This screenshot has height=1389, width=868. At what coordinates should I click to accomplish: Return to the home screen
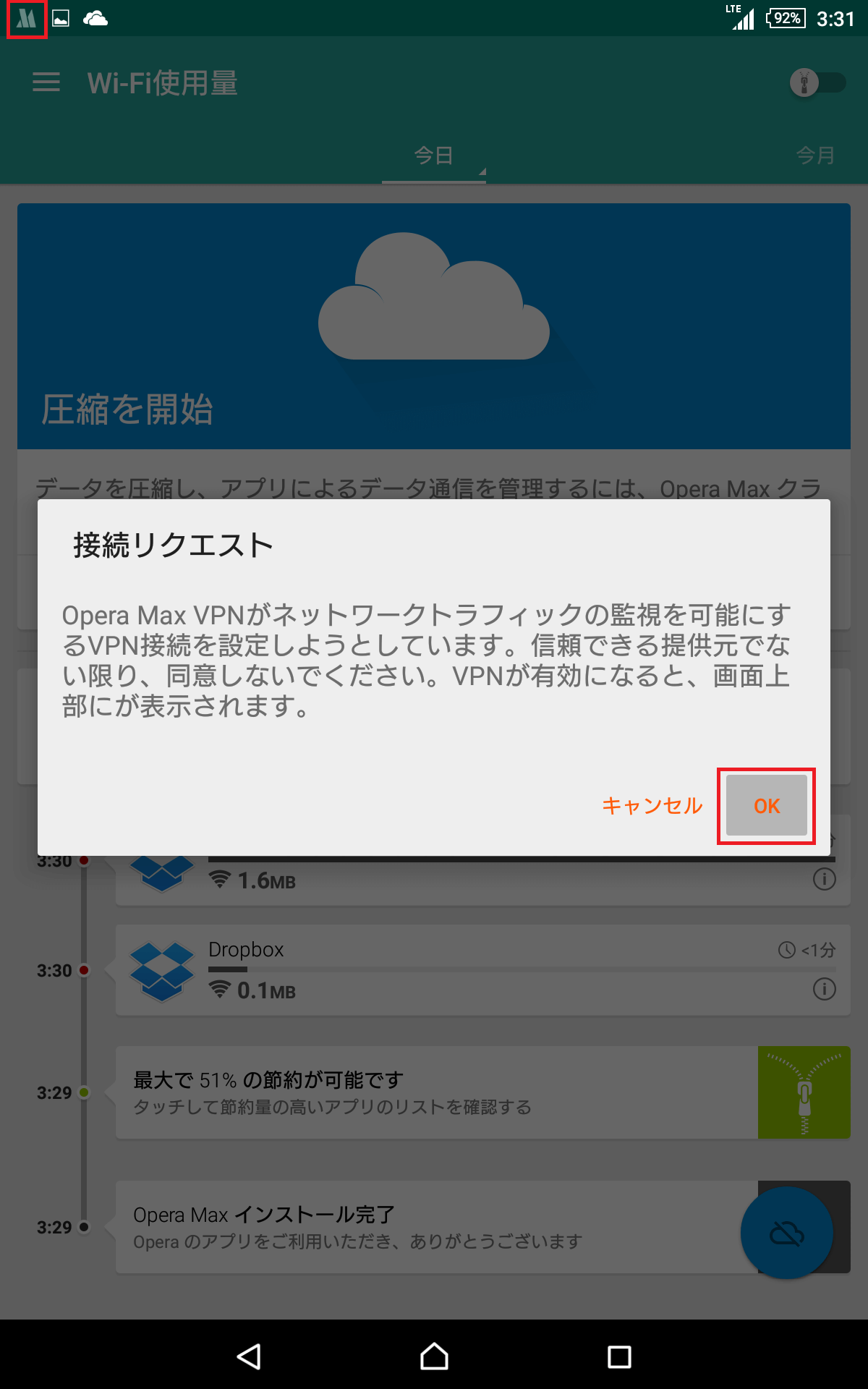point(434,1356)
